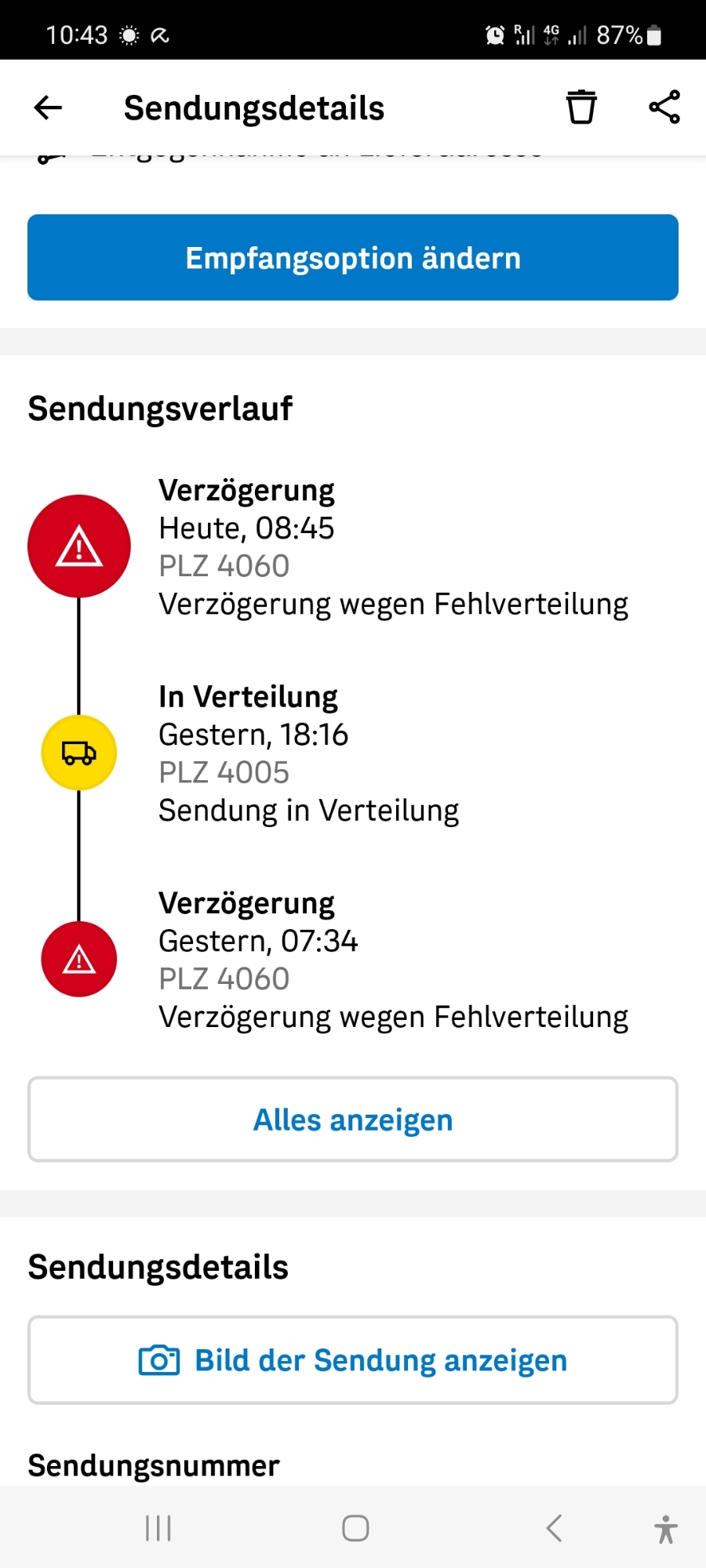
Task: Share the shipment details
Action: click(664, 107)
